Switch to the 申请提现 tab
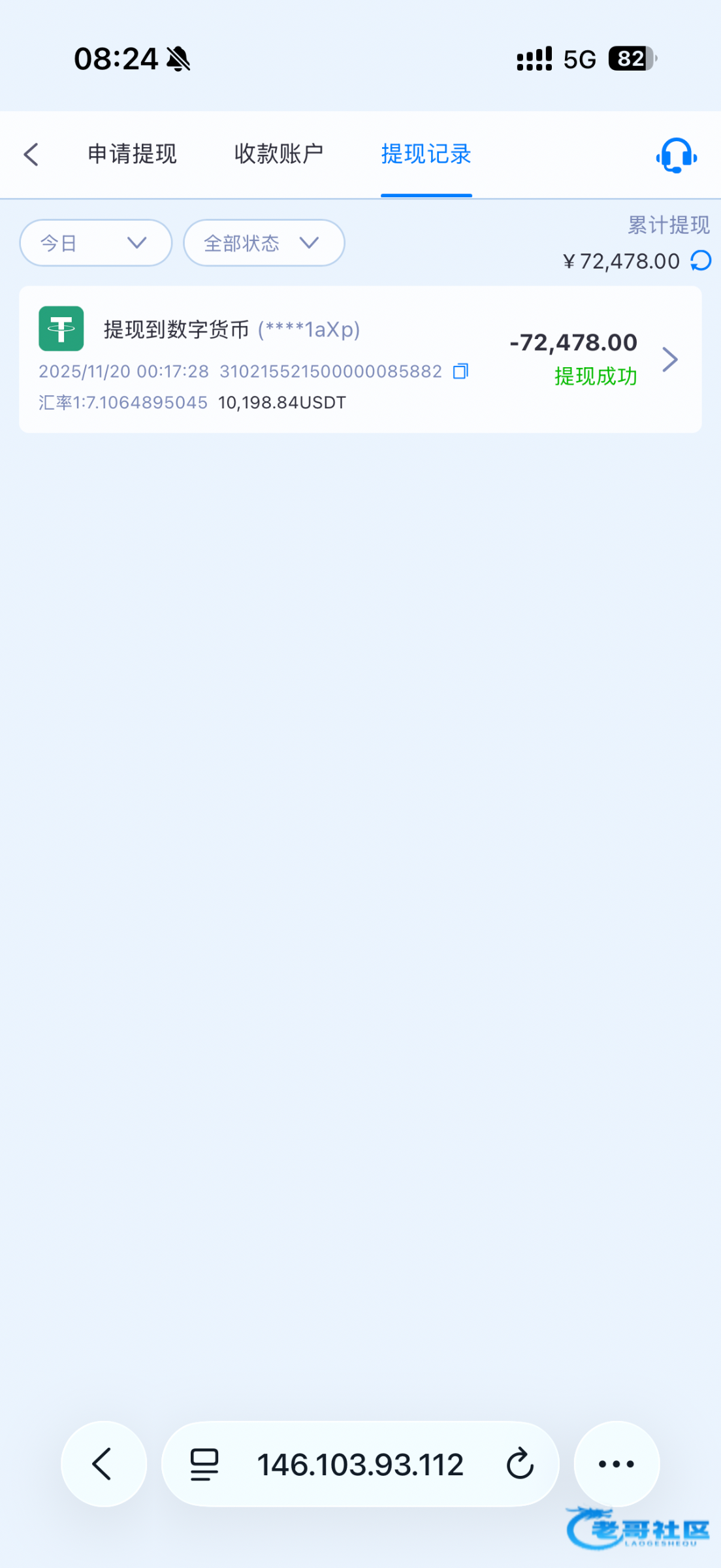Image resolution: width=721 pixels, height=1568 pixels. pos(133,154)
